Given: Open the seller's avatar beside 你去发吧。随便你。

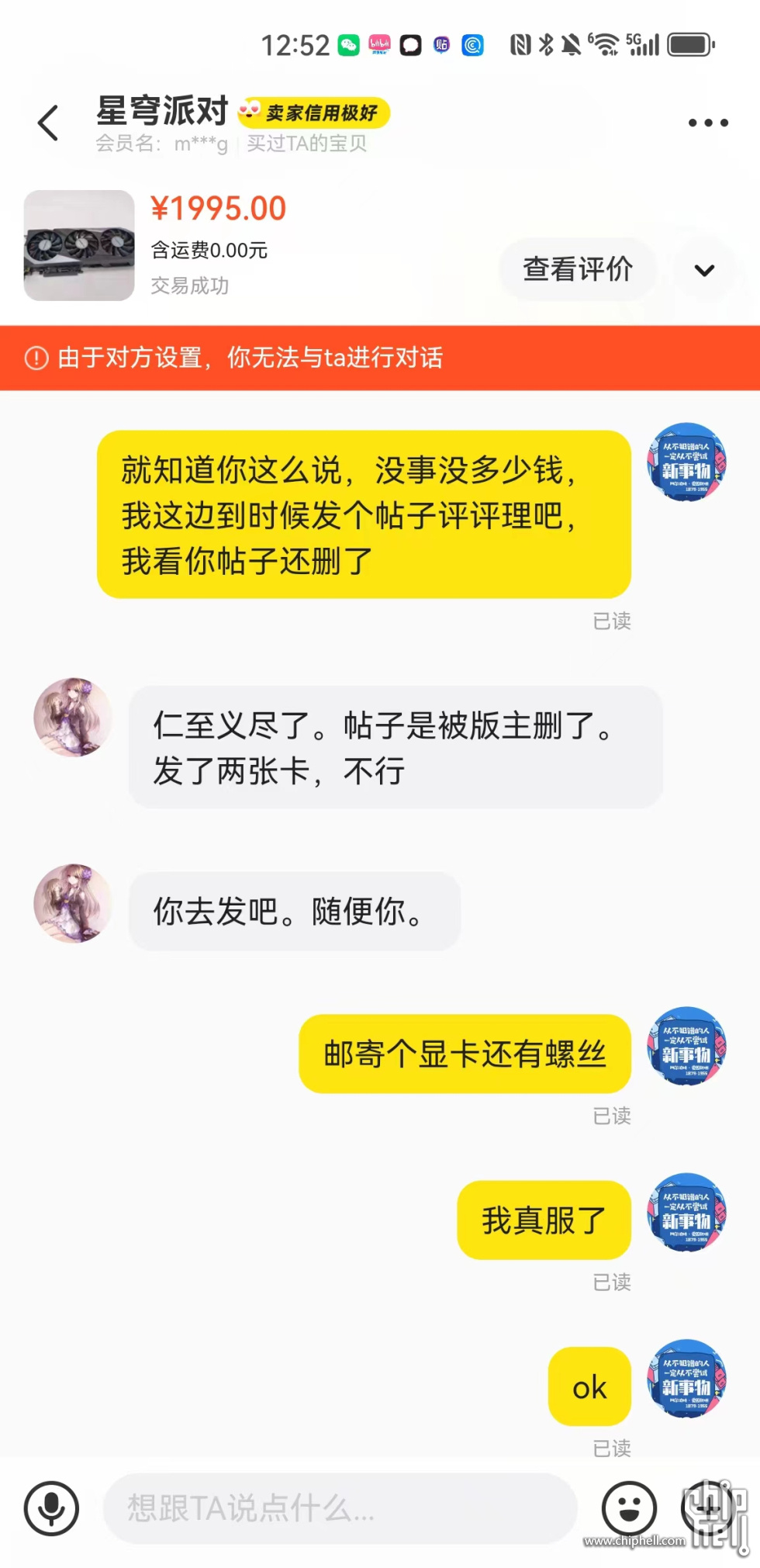Looking at the screenshot, I should [x=73, y=903].
